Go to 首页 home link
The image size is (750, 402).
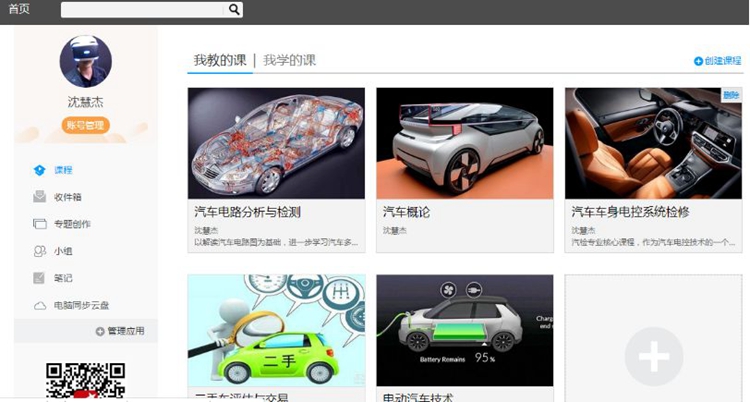coord(18,9)
